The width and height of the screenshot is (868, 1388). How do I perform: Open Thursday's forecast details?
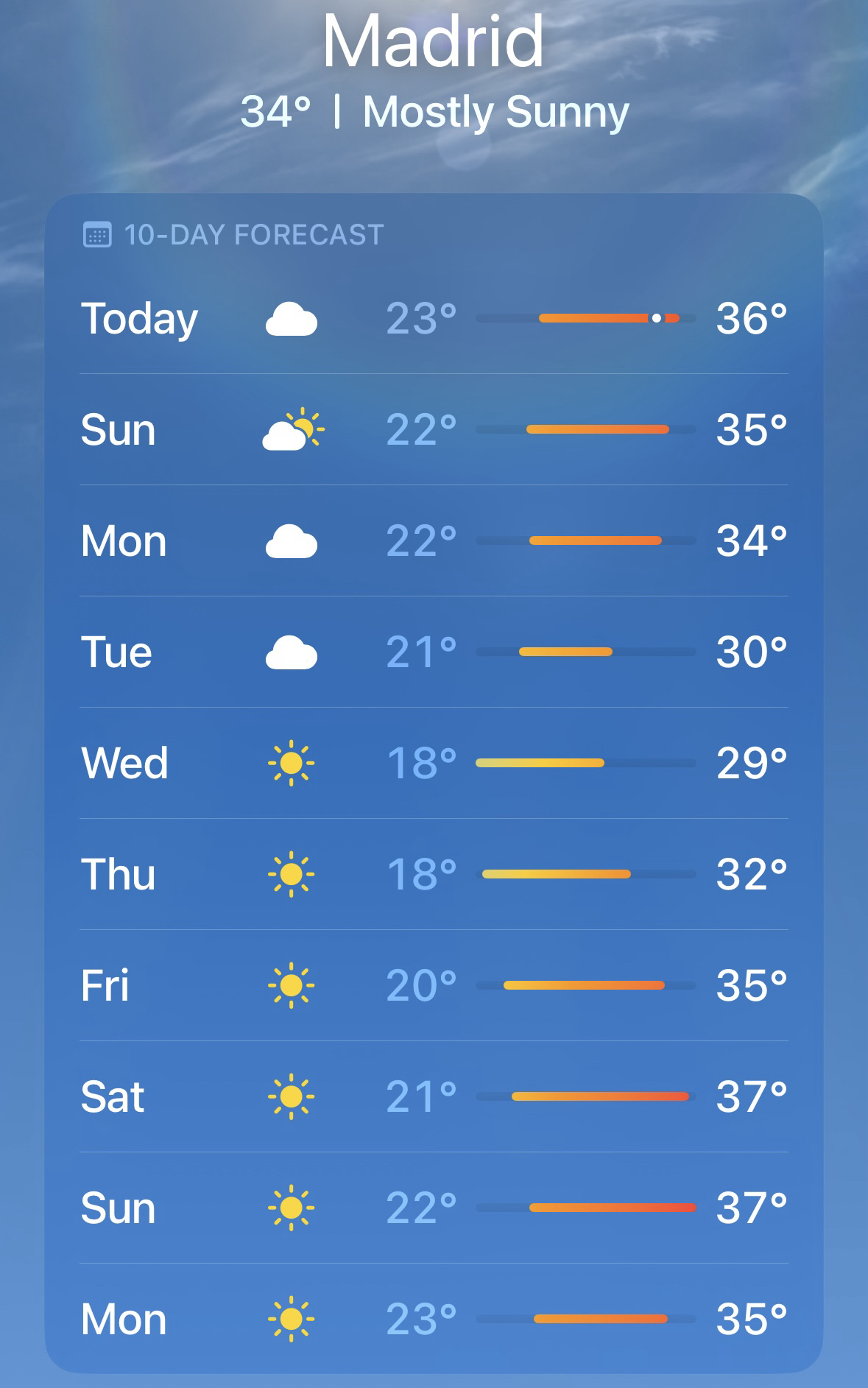[x=434, y=874]
